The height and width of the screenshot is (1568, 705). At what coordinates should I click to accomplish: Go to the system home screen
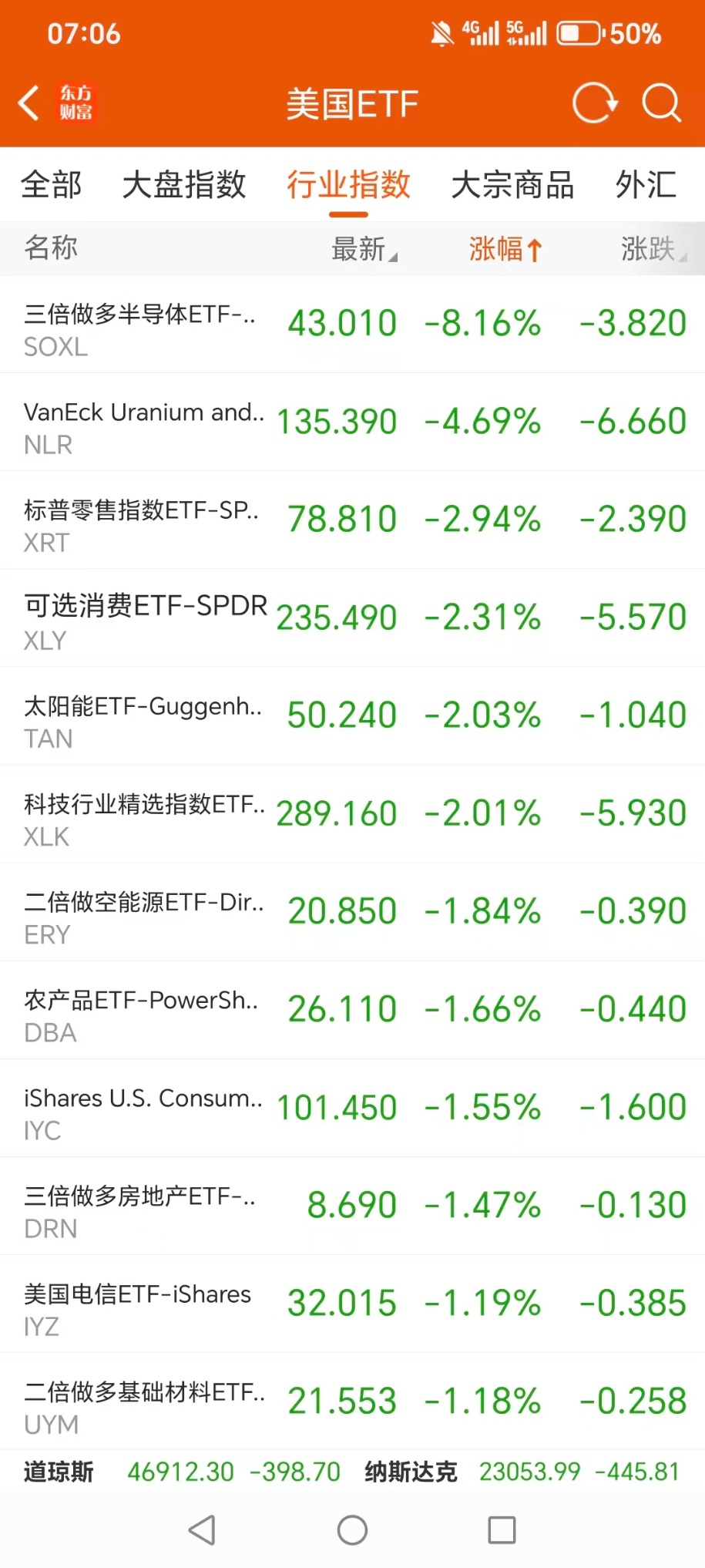click(352, 1530)
